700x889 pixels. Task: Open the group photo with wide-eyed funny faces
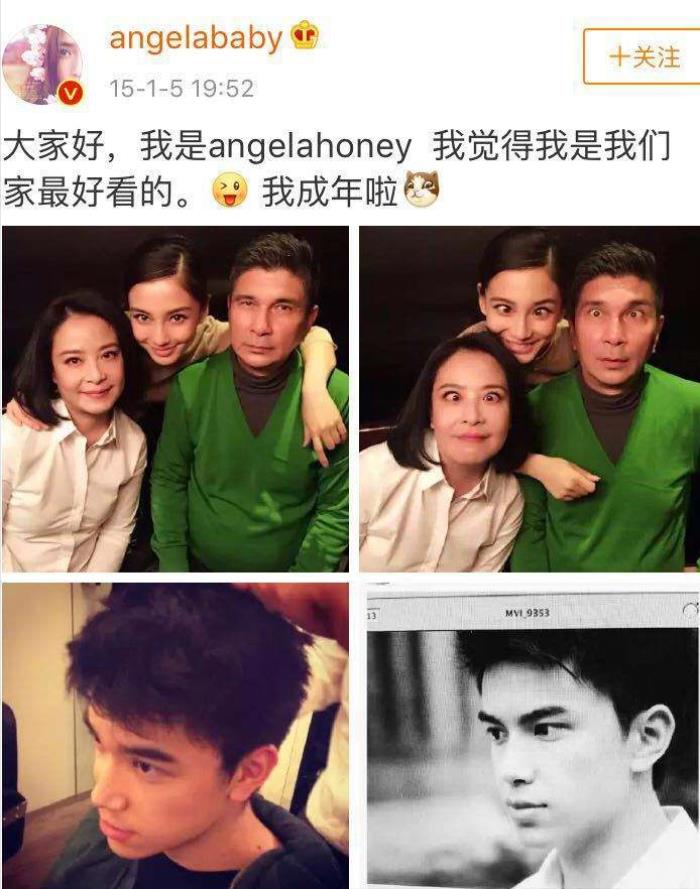[529, 398]
